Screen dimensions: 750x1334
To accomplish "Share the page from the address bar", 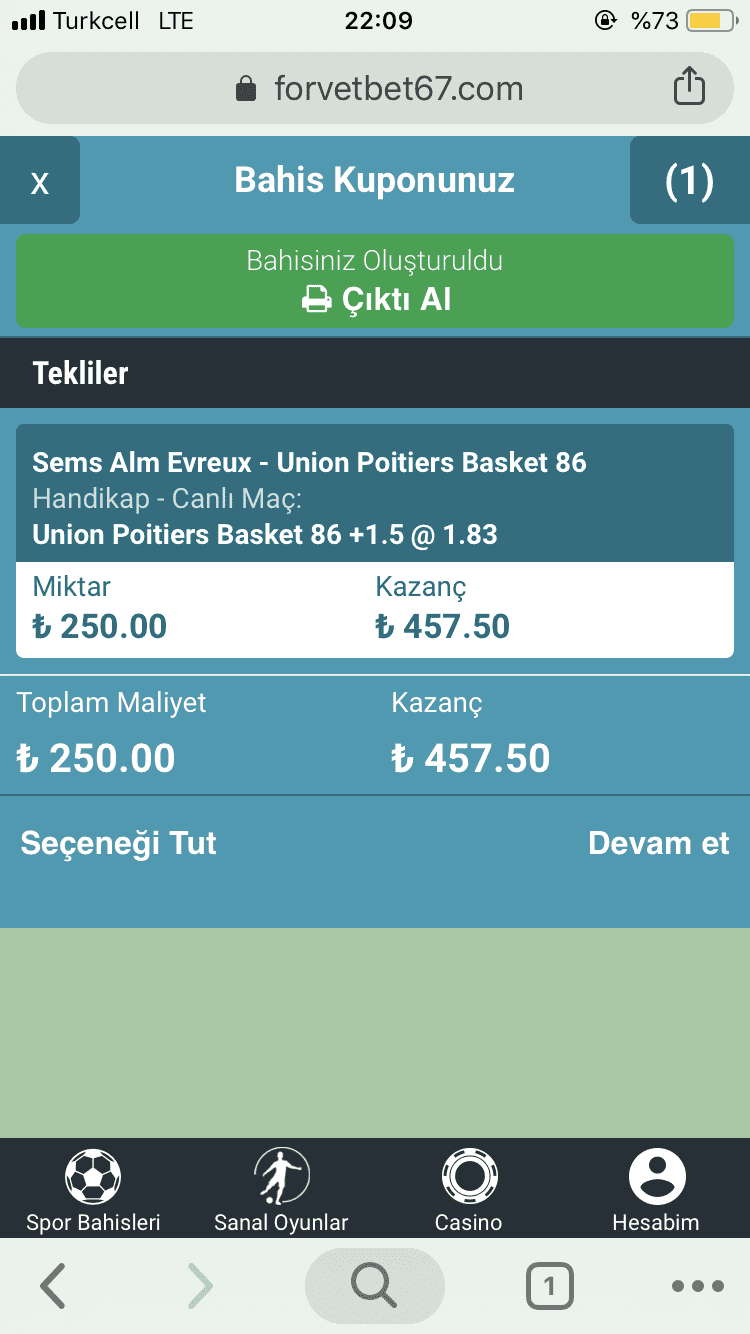I will pos(689,88).
